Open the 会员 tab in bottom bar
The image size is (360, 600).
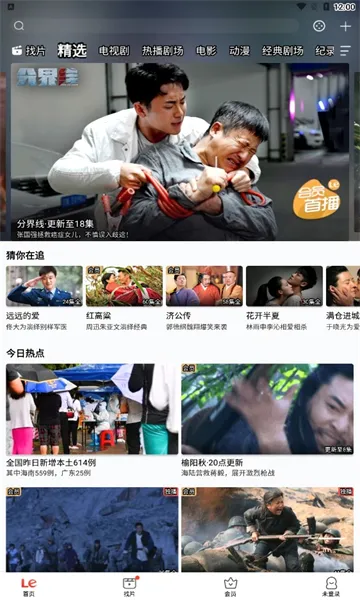click(230, 587)
